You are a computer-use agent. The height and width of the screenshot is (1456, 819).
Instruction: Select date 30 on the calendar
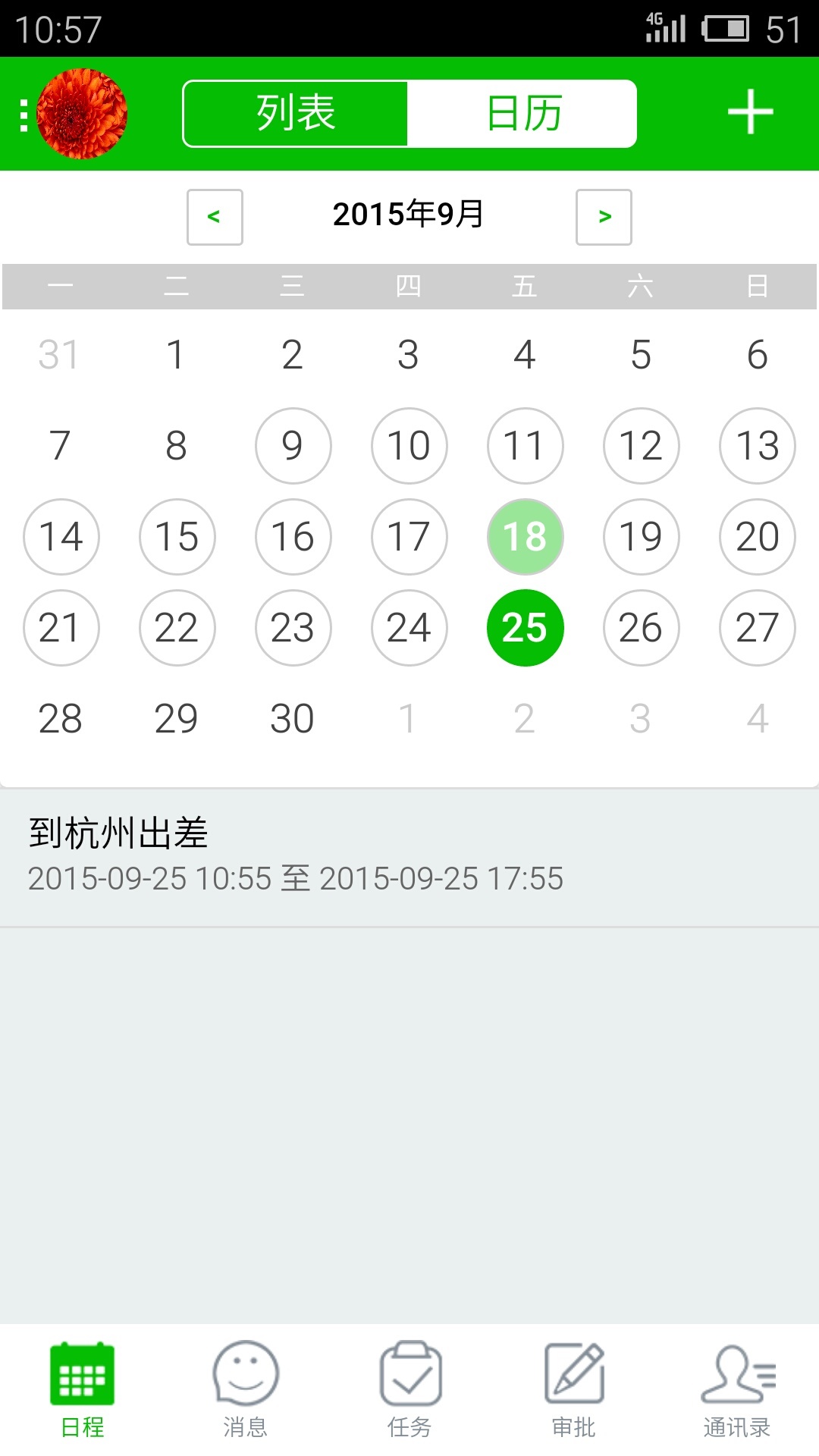[x=293, y=718]
